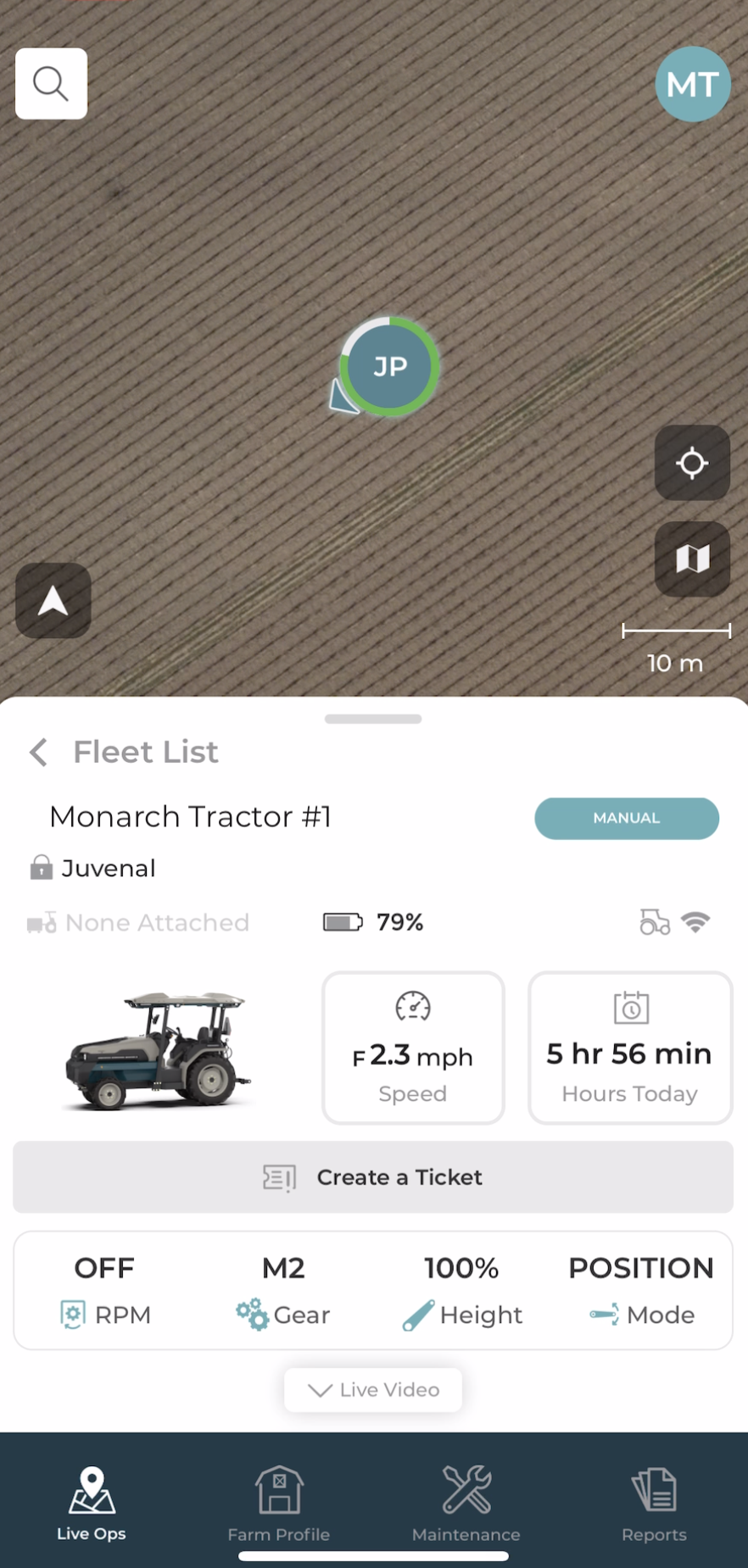Go back using the Fleet List chevron

point(37,752)
